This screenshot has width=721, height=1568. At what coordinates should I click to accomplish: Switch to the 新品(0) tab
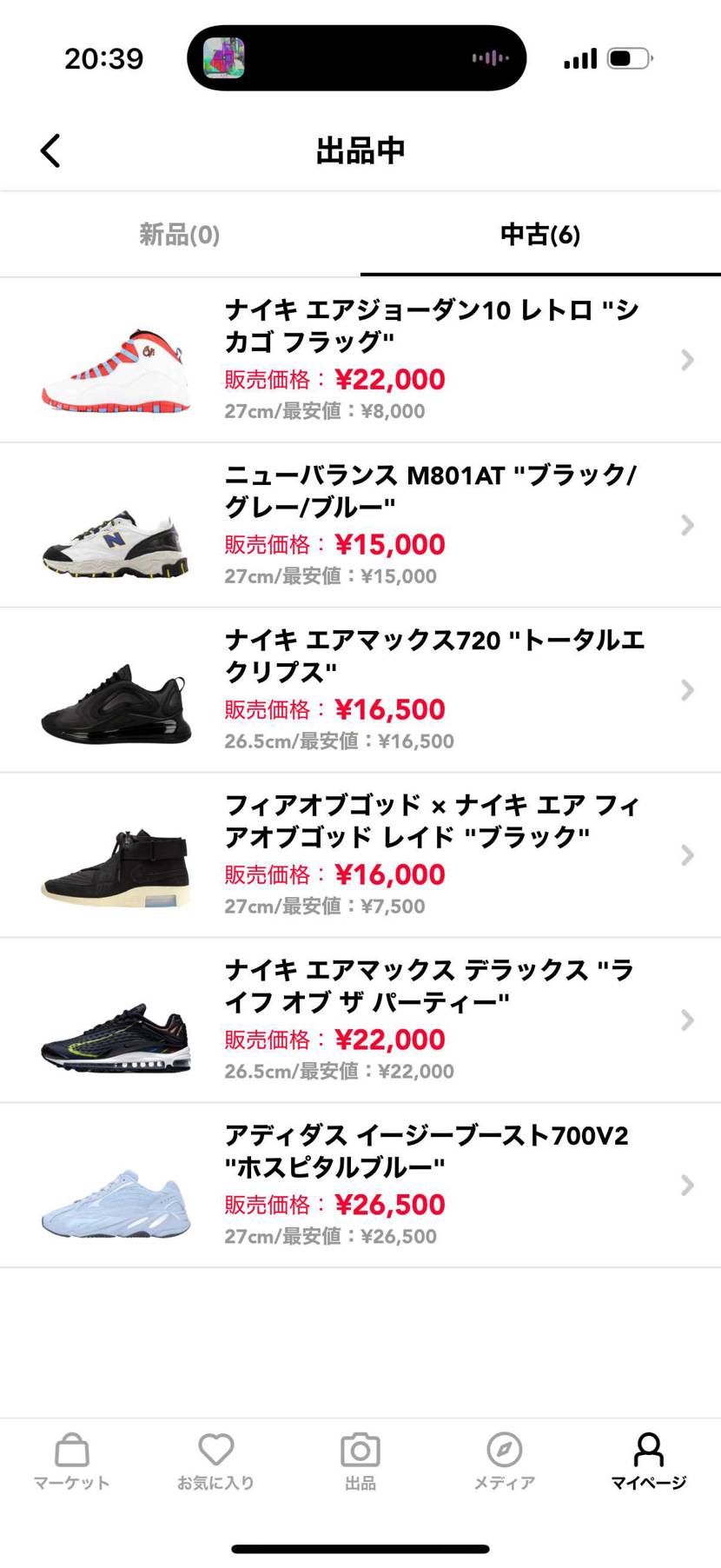point(180,235)
